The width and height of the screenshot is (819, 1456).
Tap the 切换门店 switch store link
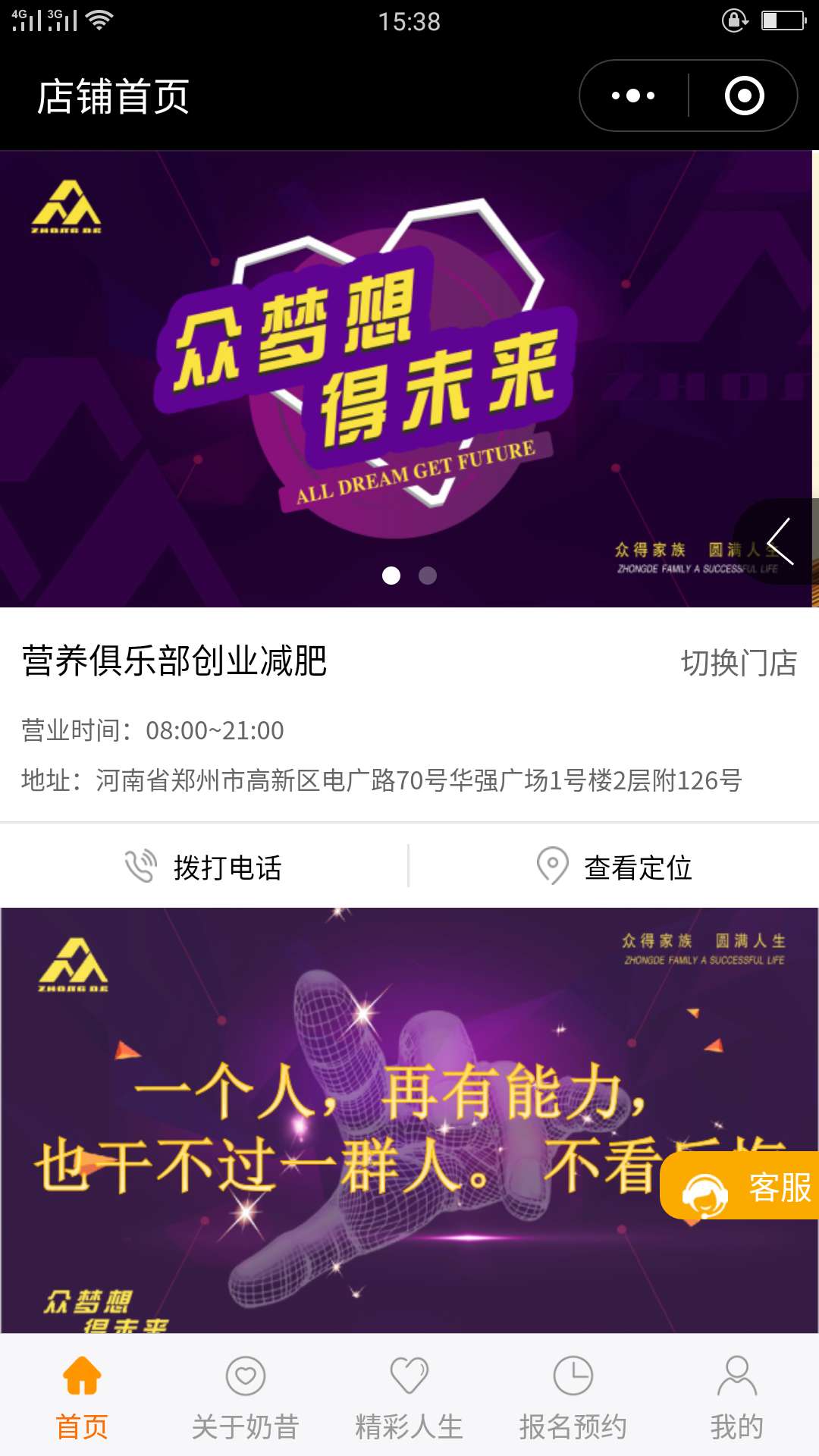(x=739, y=663)
